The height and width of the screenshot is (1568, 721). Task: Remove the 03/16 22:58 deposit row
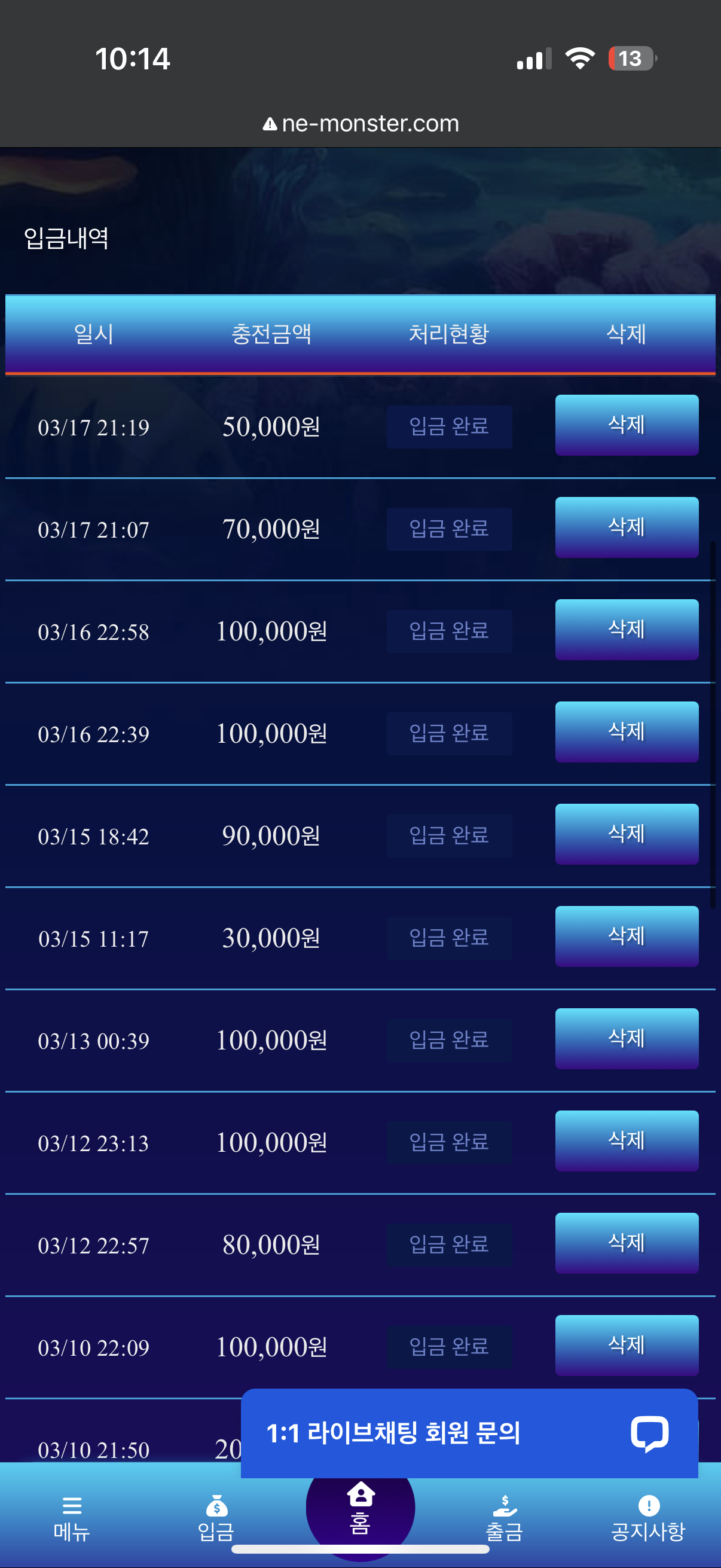627,629
